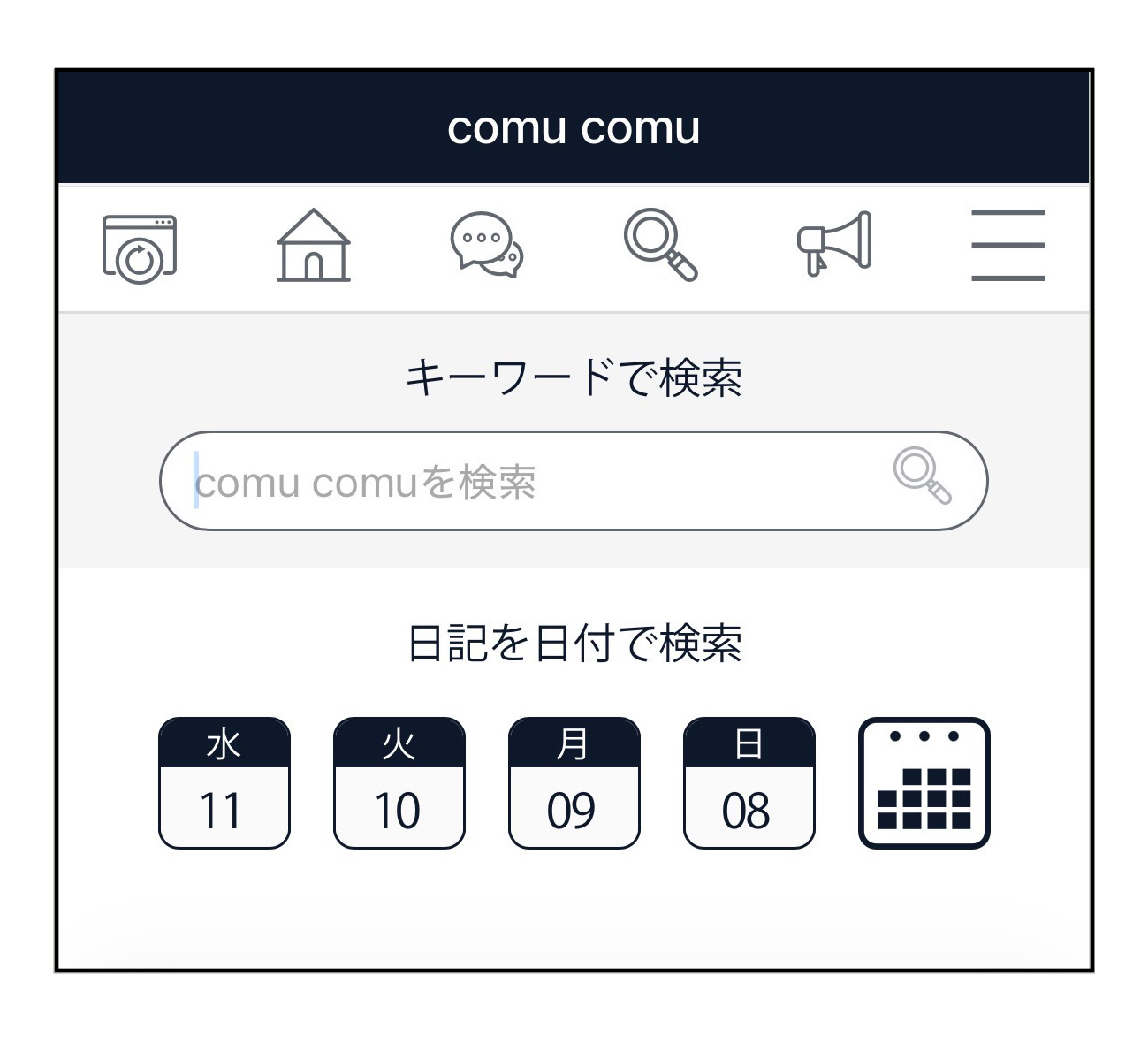Open the chat bubbles section

point(487,246)
